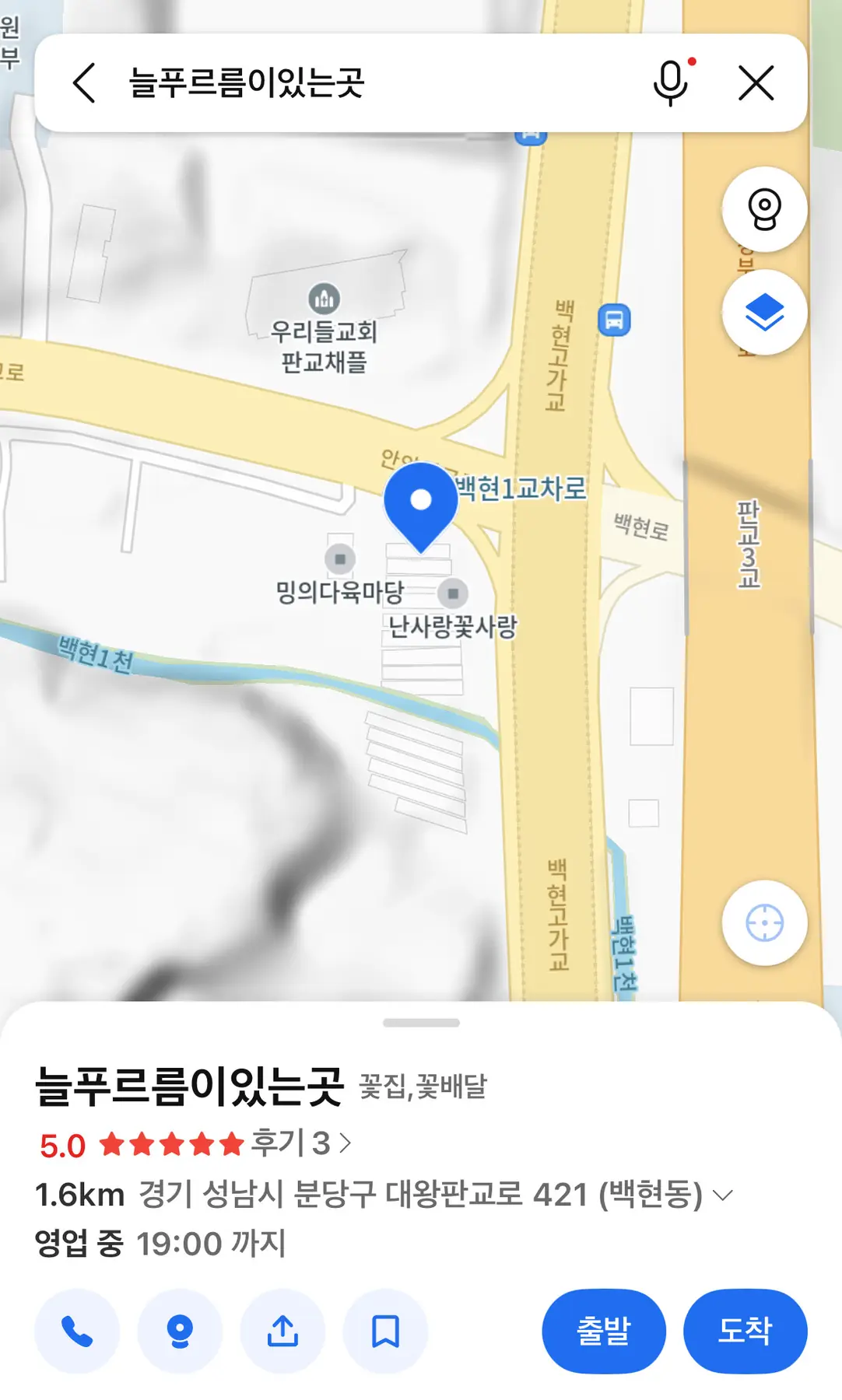Share this place
The height and width of the screenshot is (1400, 842).
tap(282, 1332)
